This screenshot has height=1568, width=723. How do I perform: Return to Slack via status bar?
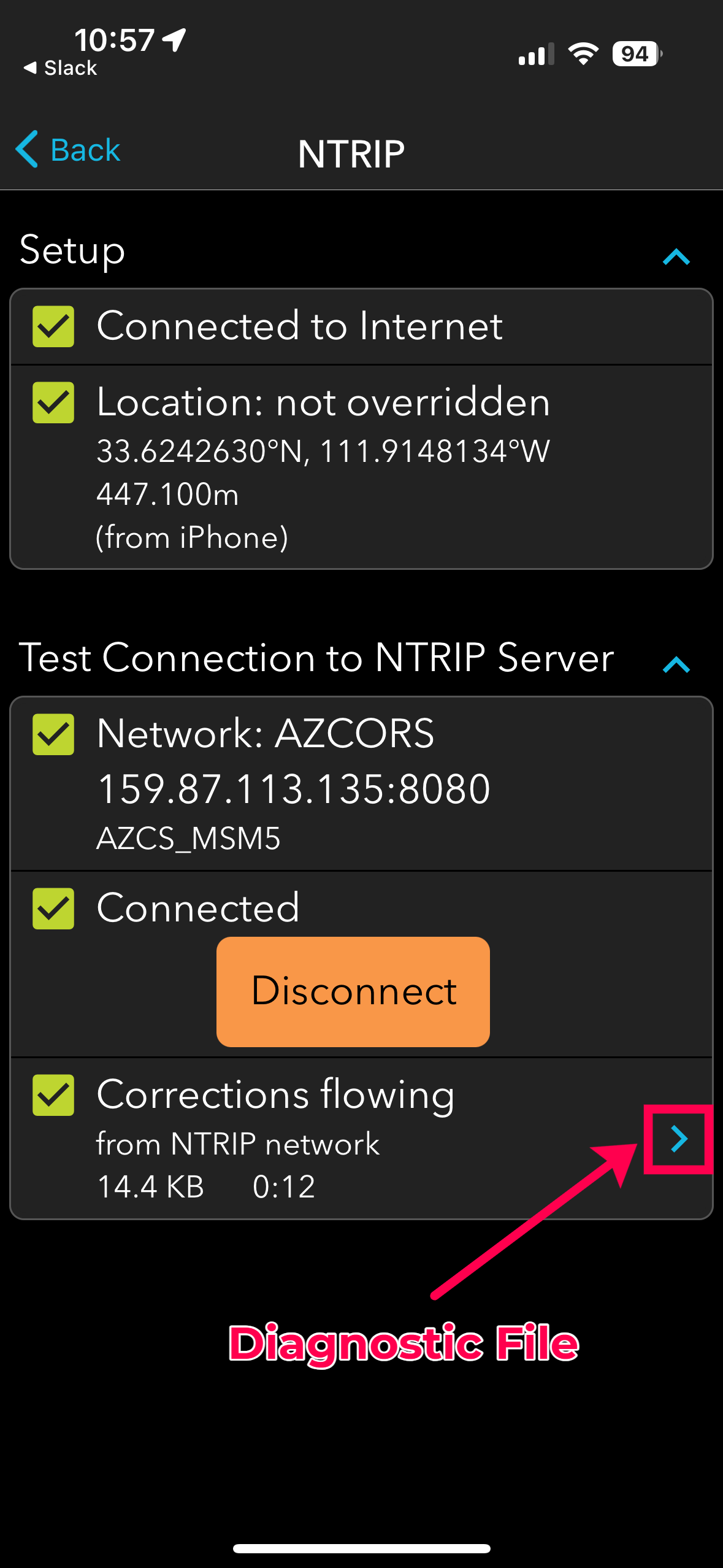point(60,68)
